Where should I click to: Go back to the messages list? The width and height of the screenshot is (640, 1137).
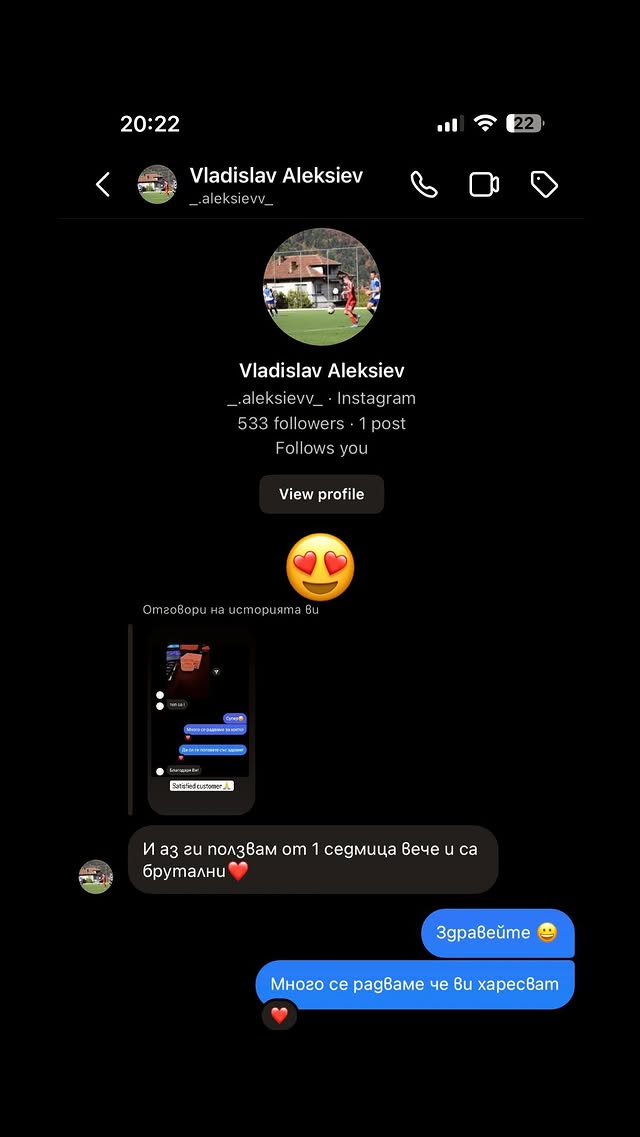(103, 185)
